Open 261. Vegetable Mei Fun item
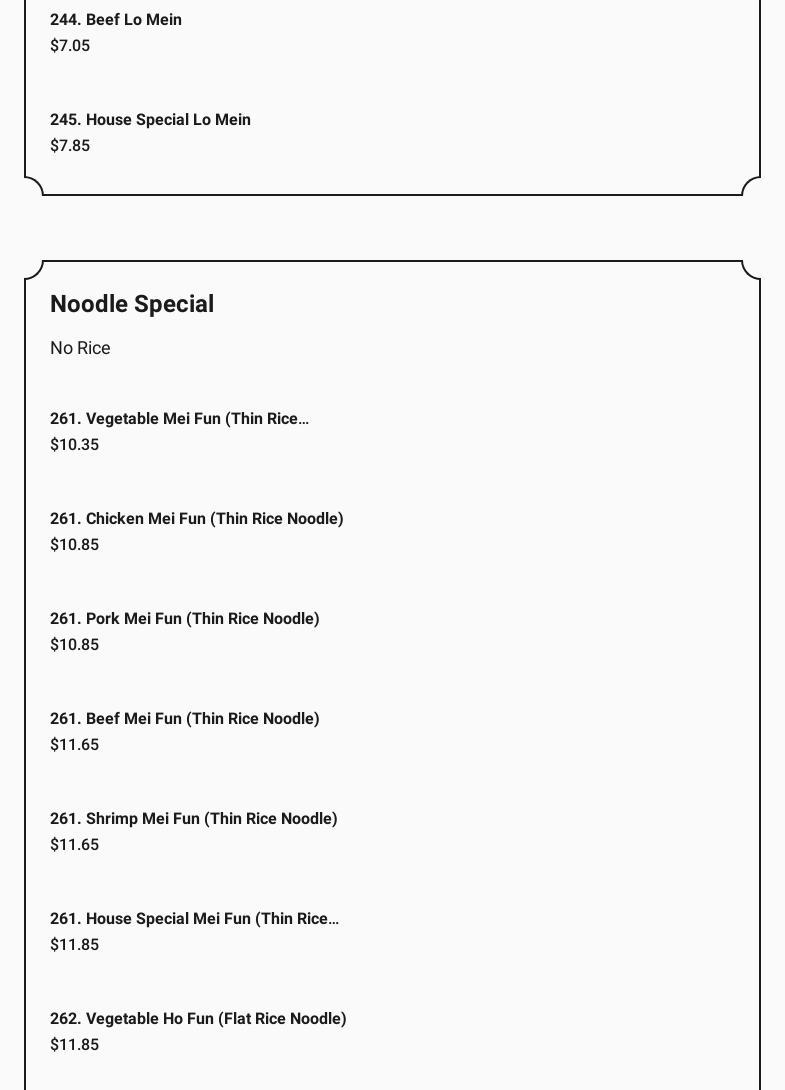785x1090 pixels. pos(179,419)
